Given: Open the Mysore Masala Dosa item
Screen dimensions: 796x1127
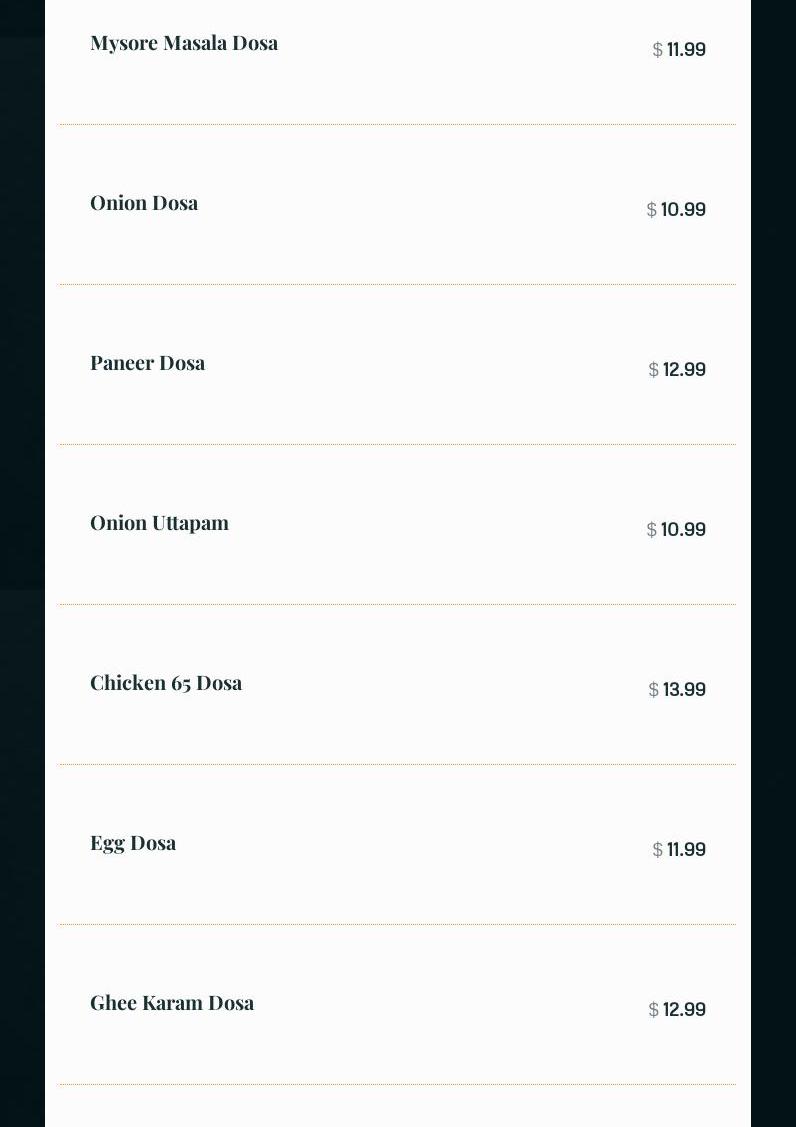Looking at the screenshot, I should (x=184, y=43).
